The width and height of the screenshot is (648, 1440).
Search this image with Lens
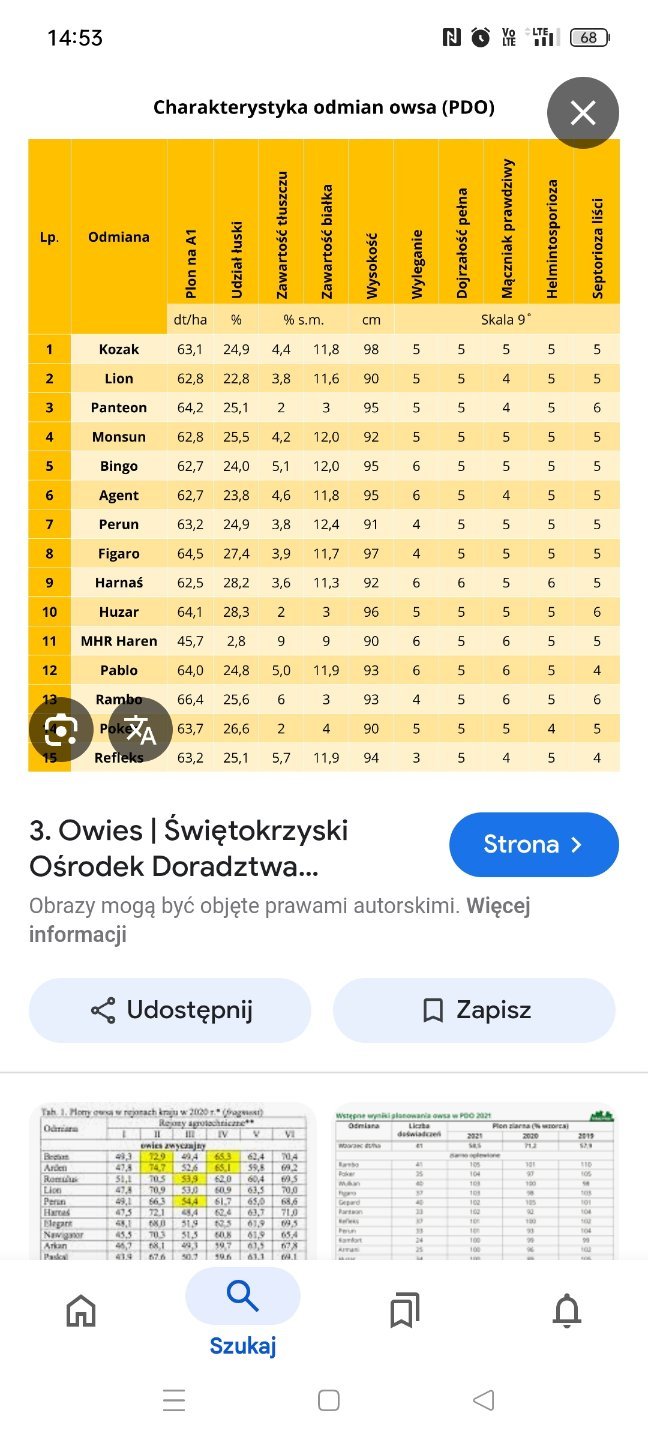pos(61,731)
